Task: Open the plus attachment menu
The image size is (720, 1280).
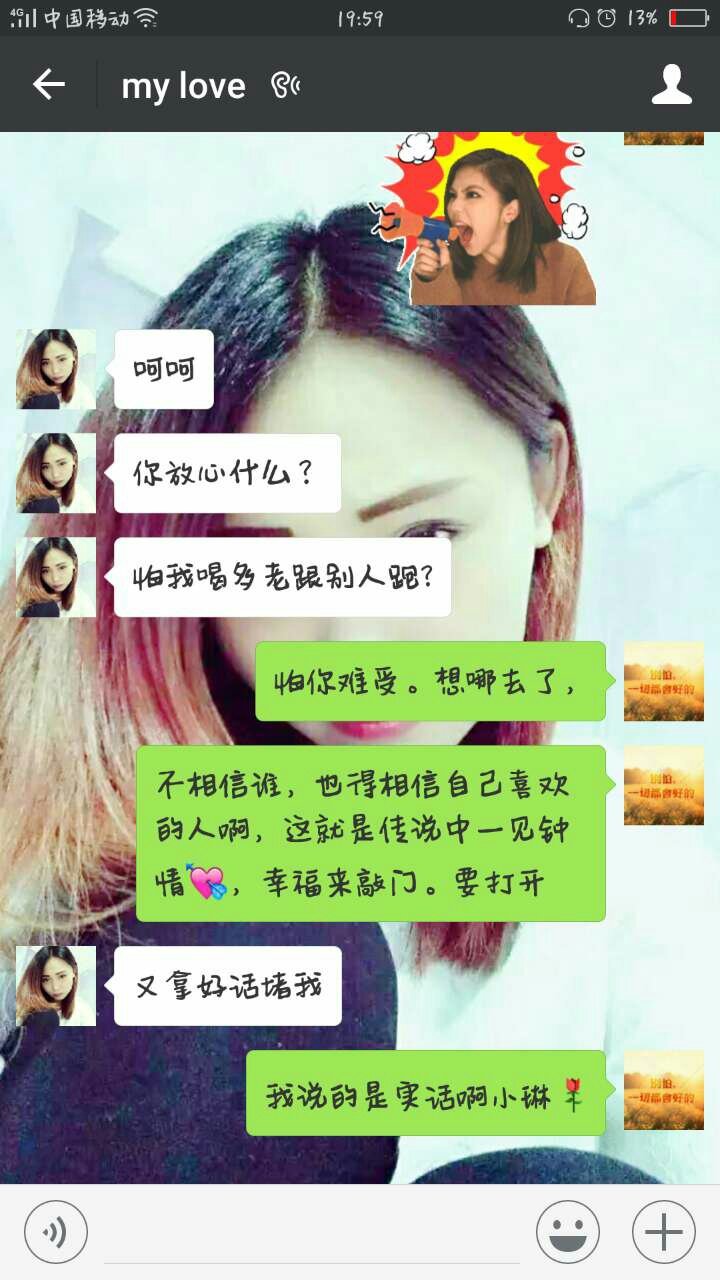Action: point(663,1231)
